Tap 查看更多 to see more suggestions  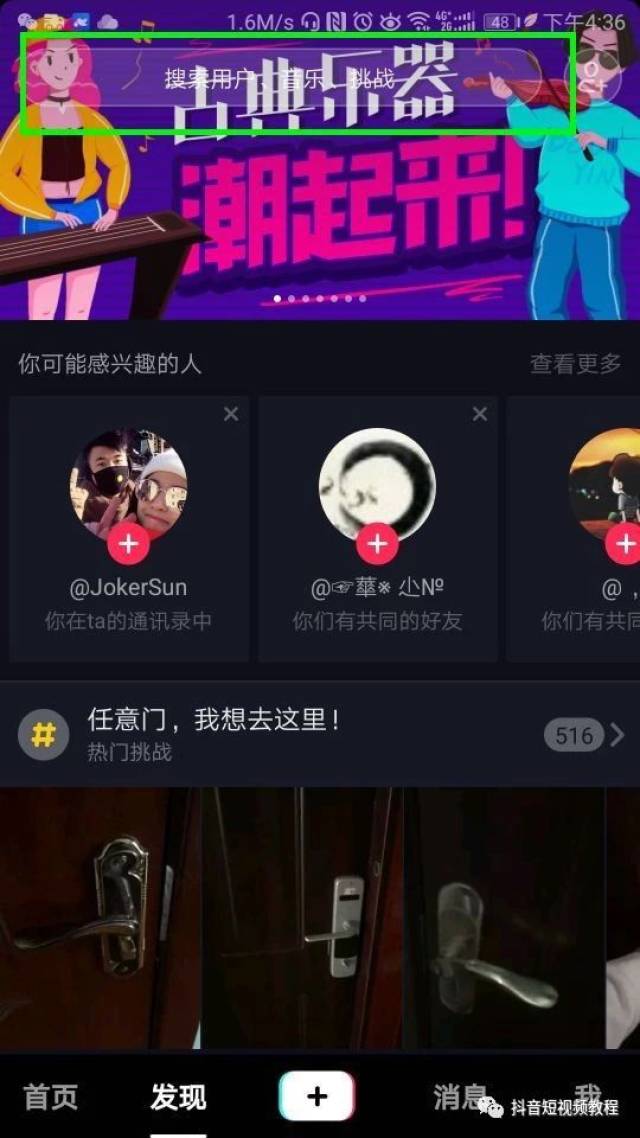tap(575, 364)
